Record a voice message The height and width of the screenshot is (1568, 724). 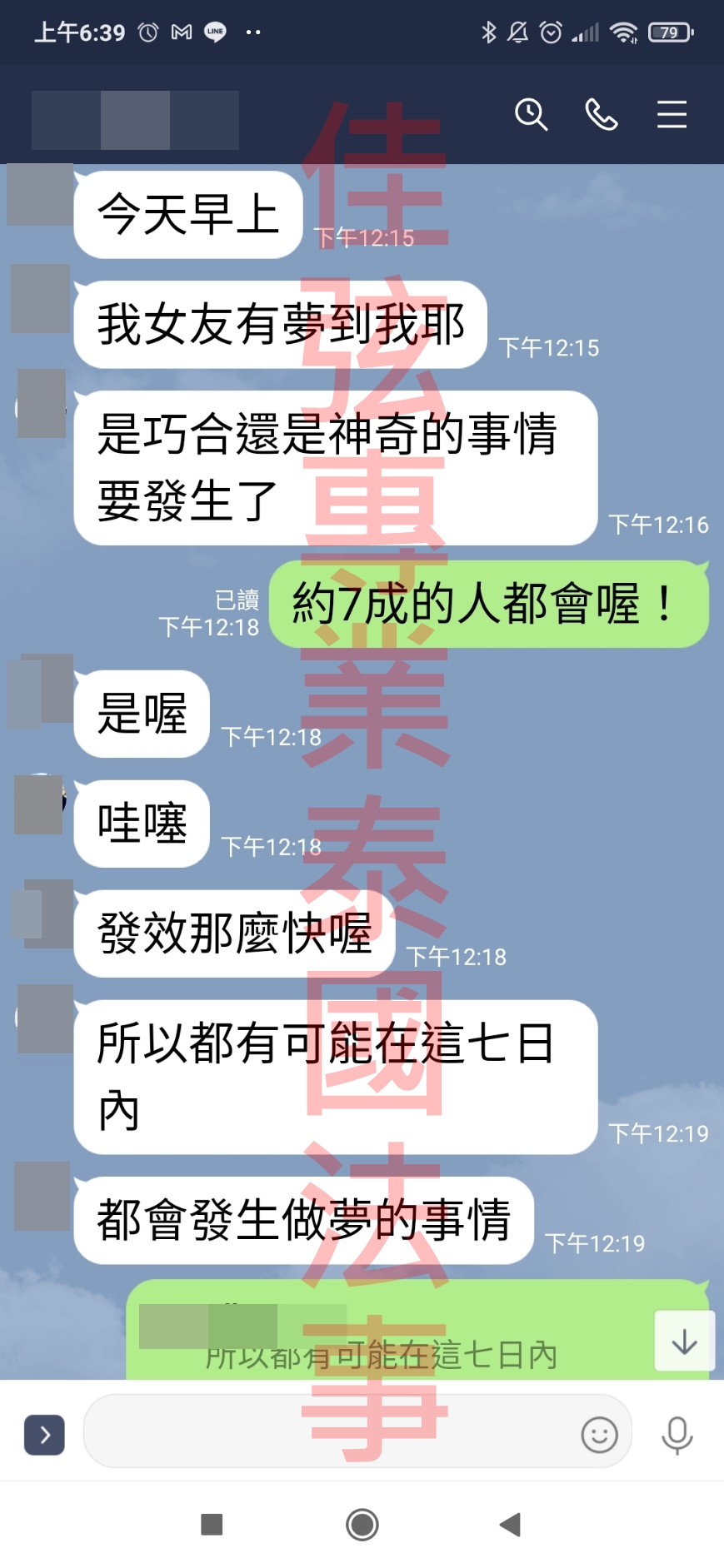(x=677, y=1435)
